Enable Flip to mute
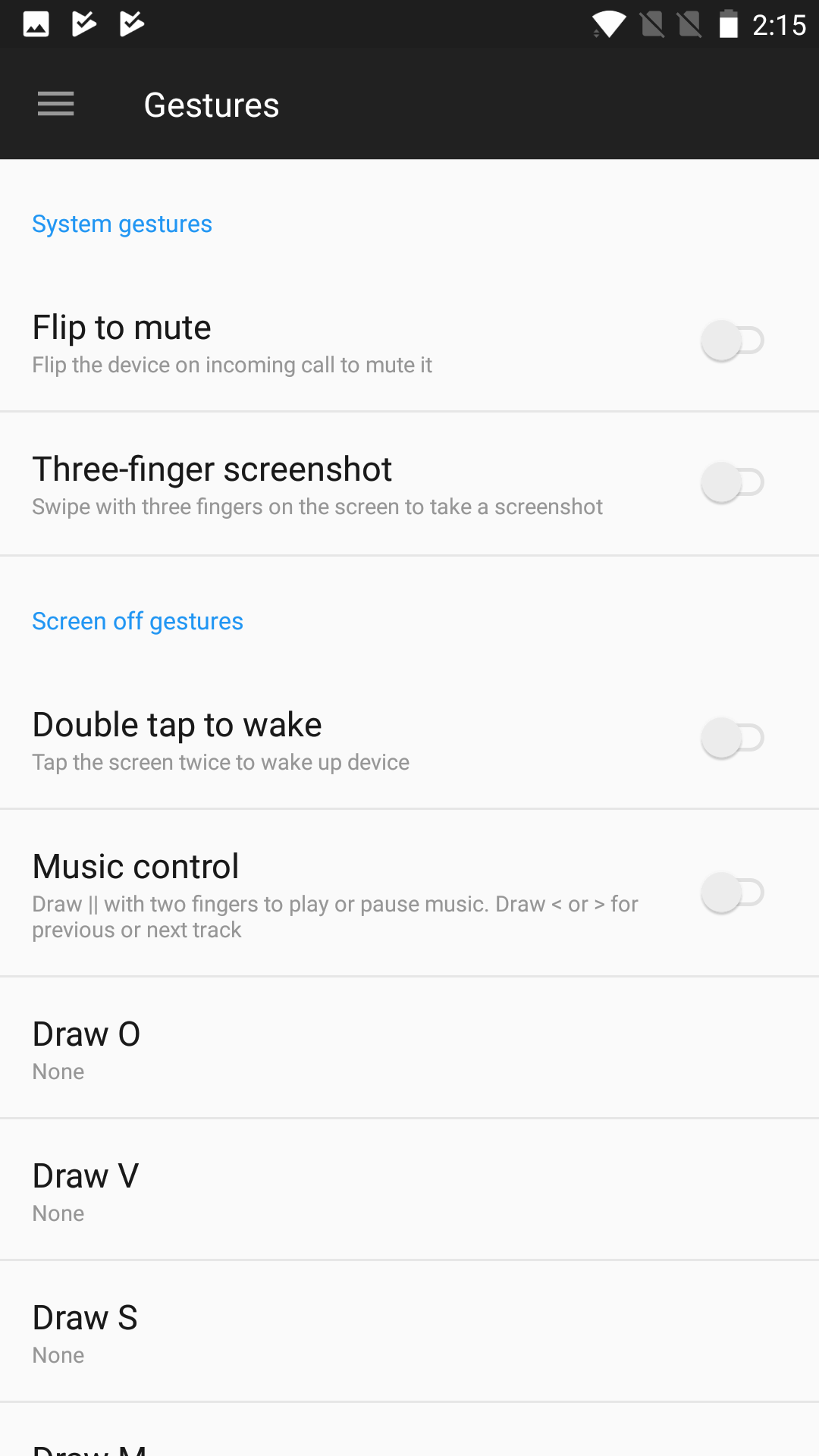The width and height of the screenshot is (819, 1456). point(731,340)
